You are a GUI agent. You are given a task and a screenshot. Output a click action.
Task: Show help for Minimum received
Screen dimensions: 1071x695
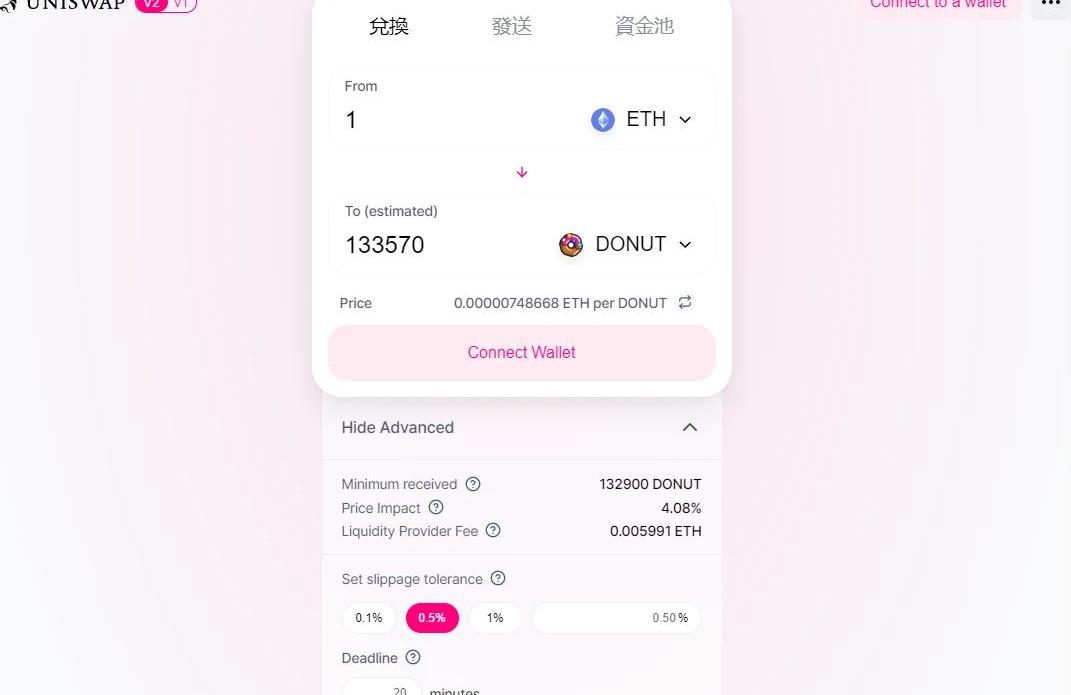(x=473, y=484)
